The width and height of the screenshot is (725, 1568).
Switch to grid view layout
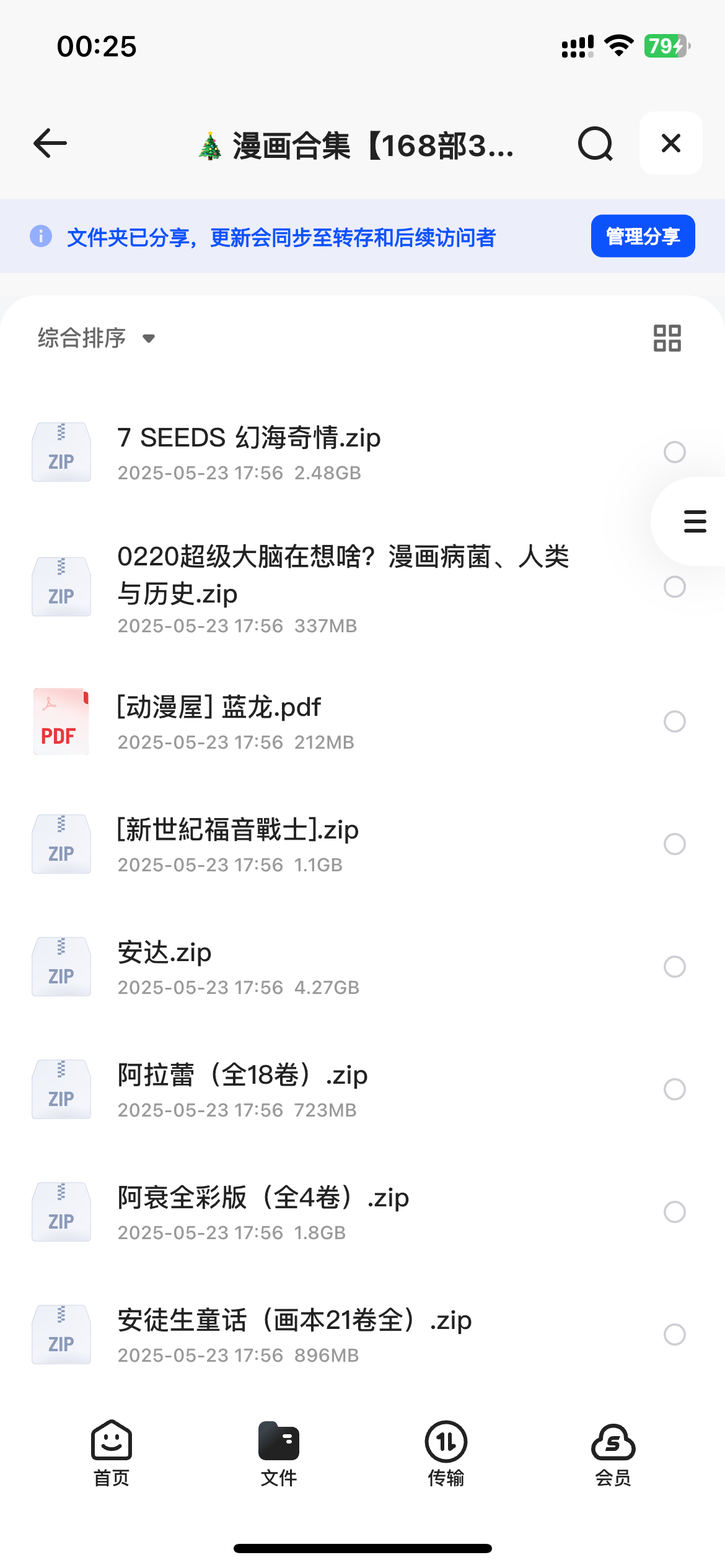pyautogui.click(x=667, y=338)
